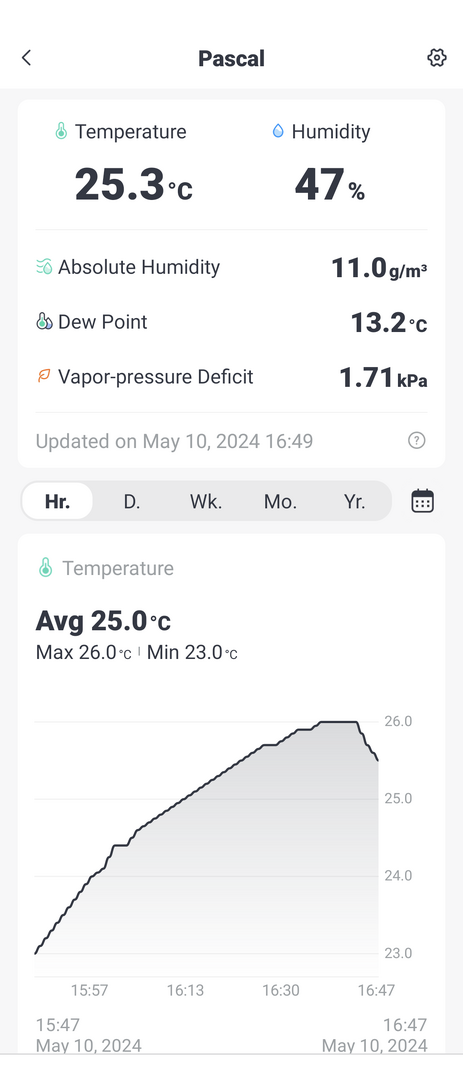Tap the help question mark icon
Viewport: 463px width, 1080px height.
coord(417,441)
